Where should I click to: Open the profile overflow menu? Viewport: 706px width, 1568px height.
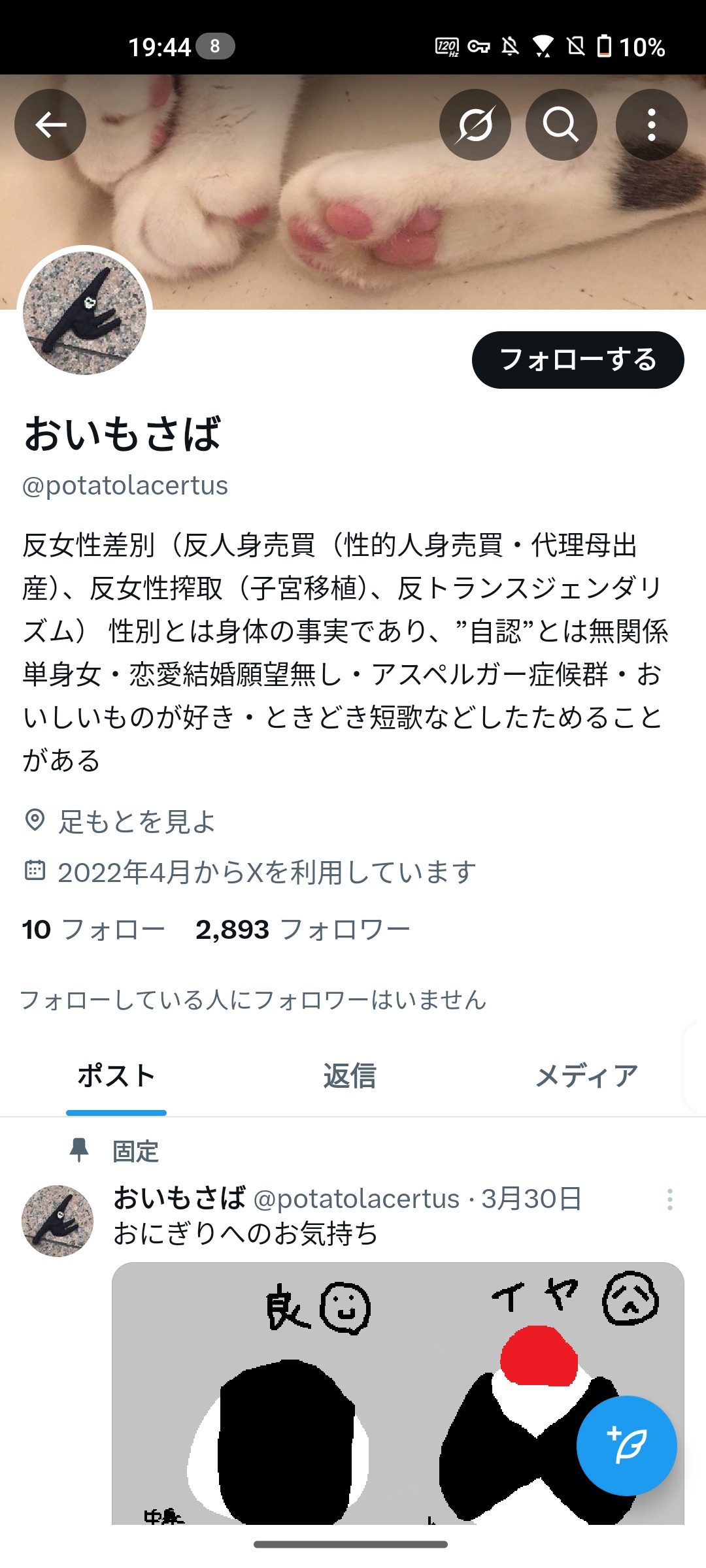[x=651, y=125]
